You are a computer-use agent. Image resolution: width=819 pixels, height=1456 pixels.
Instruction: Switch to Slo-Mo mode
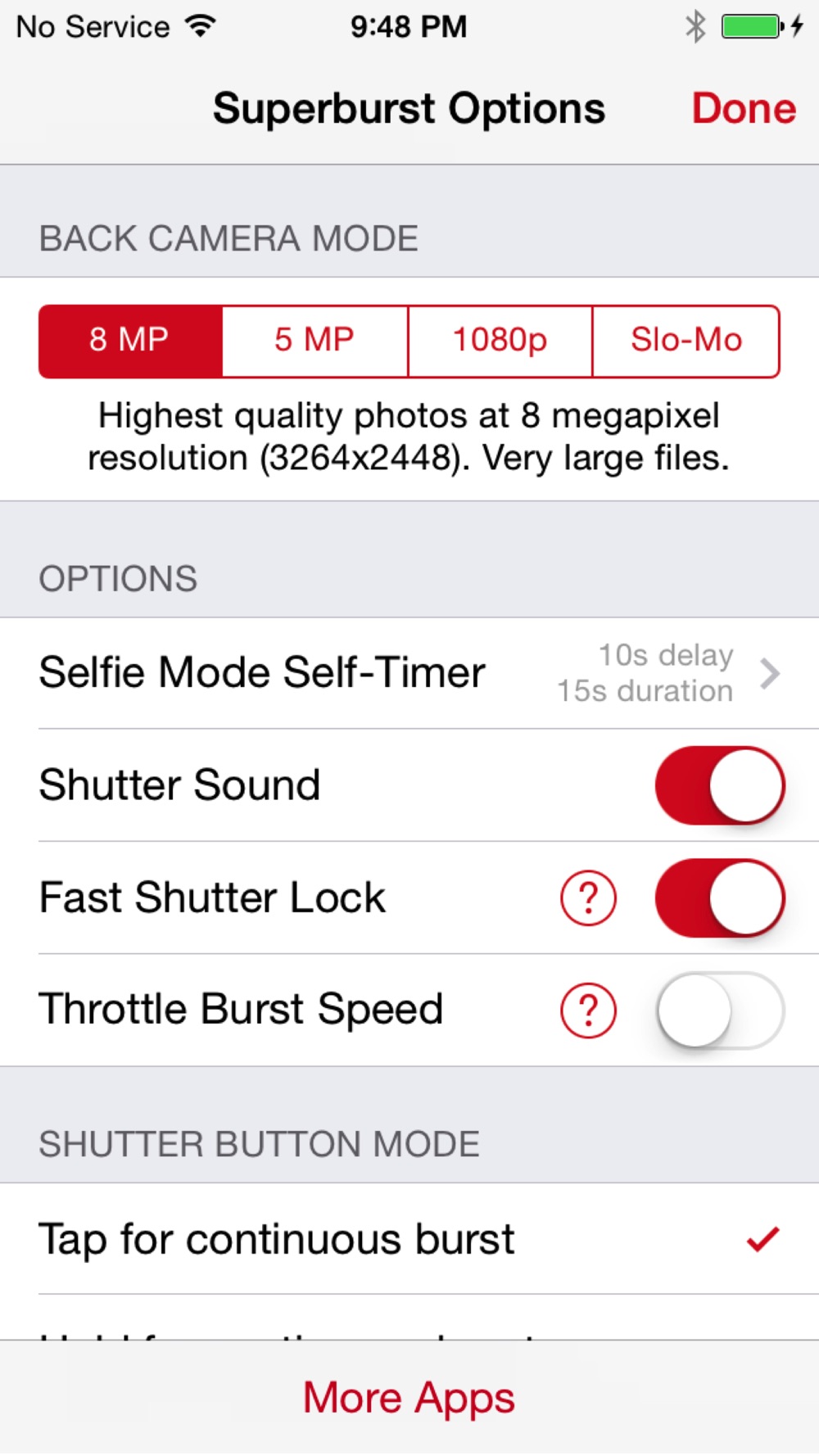(686, 341)
